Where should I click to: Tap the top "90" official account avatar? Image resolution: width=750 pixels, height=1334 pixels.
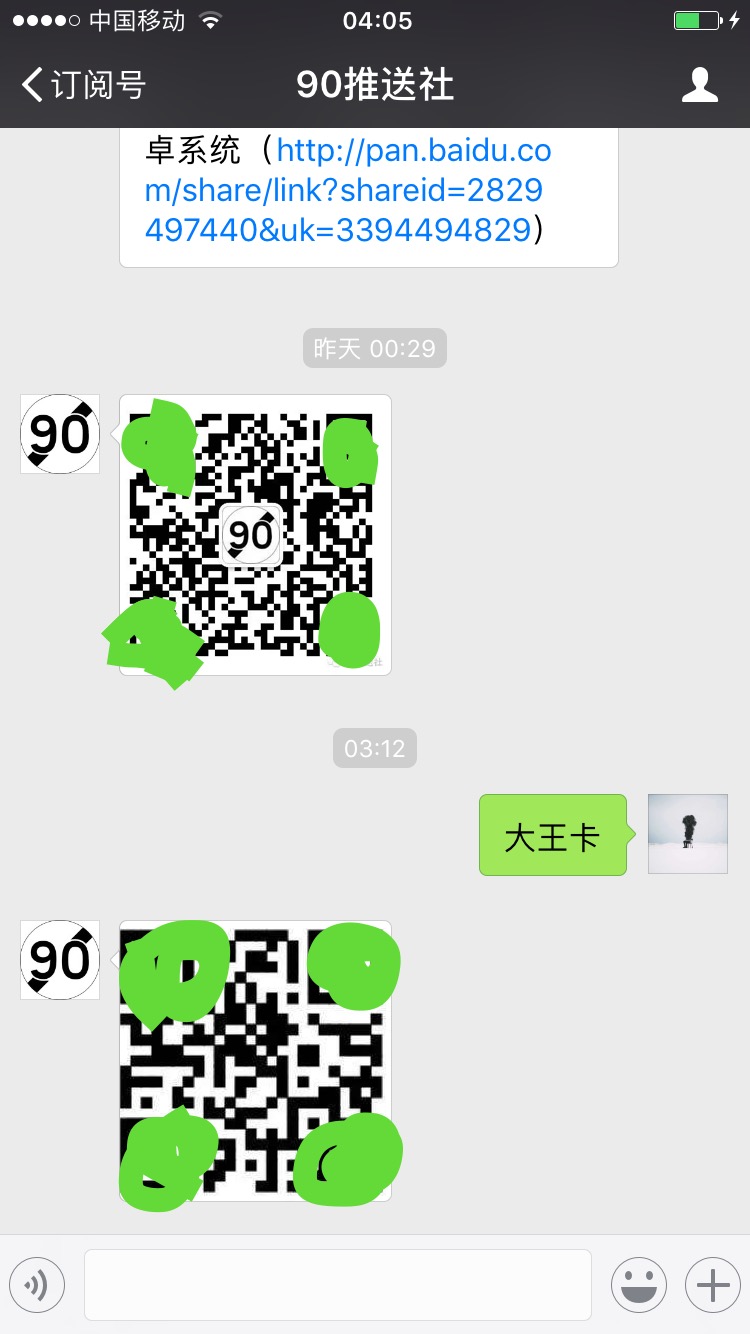[x=59, y=433]
